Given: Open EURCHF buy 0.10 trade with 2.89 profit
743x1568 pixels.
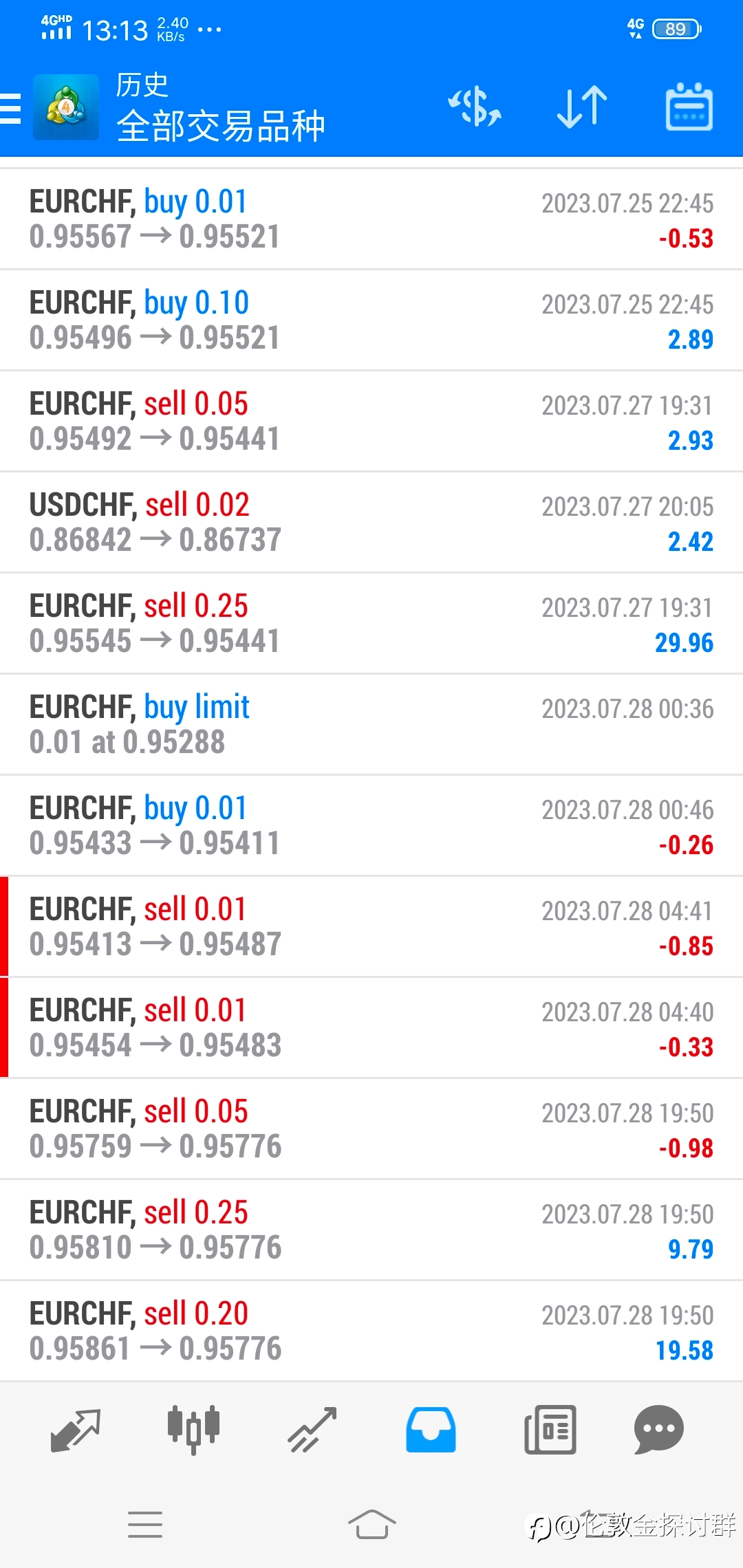Looking at the screenshot, I should [x=371, y=320].
